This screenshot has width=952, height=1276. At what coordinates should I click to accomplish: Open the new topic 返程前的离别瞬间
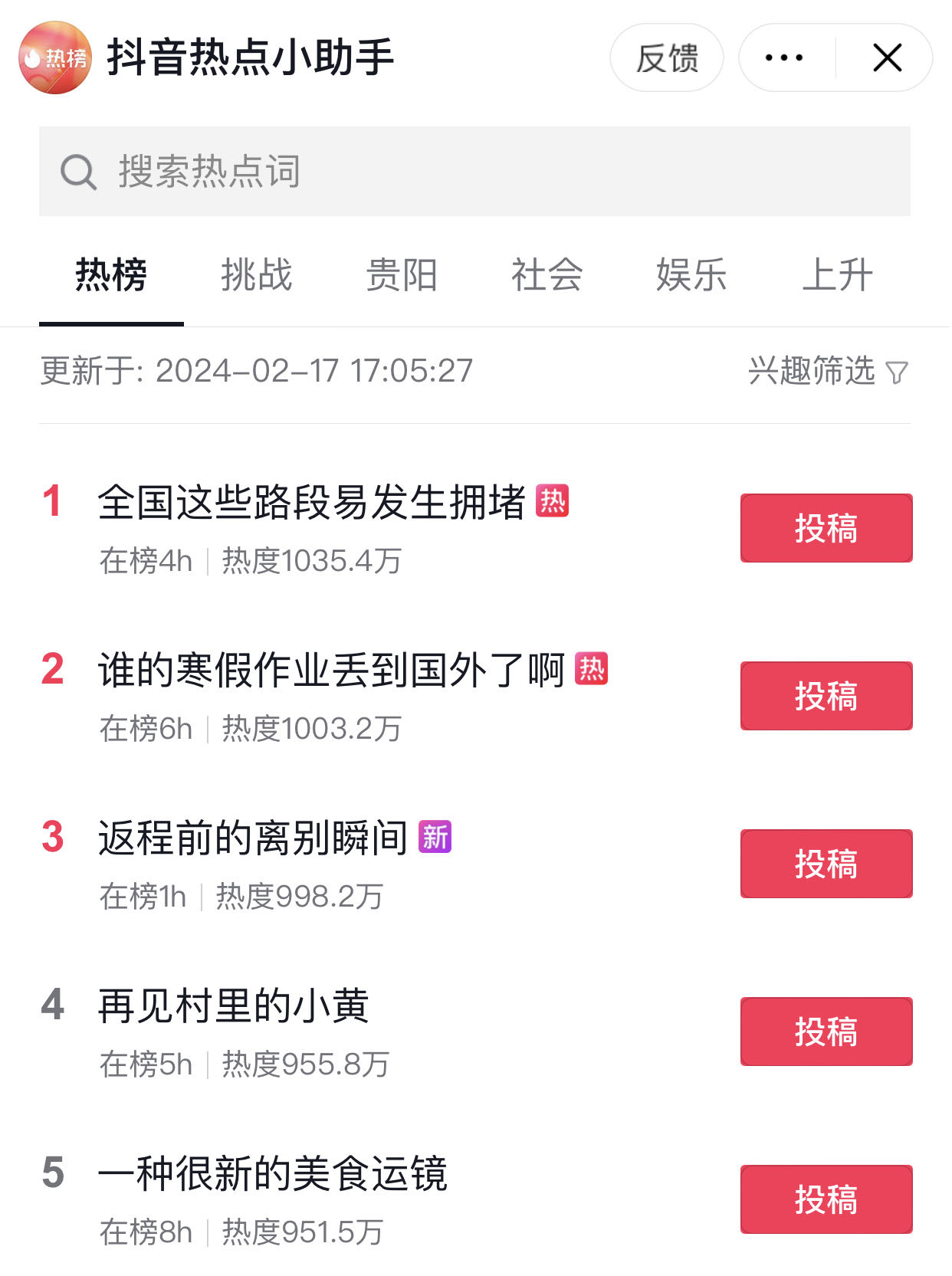coord(253,838)
